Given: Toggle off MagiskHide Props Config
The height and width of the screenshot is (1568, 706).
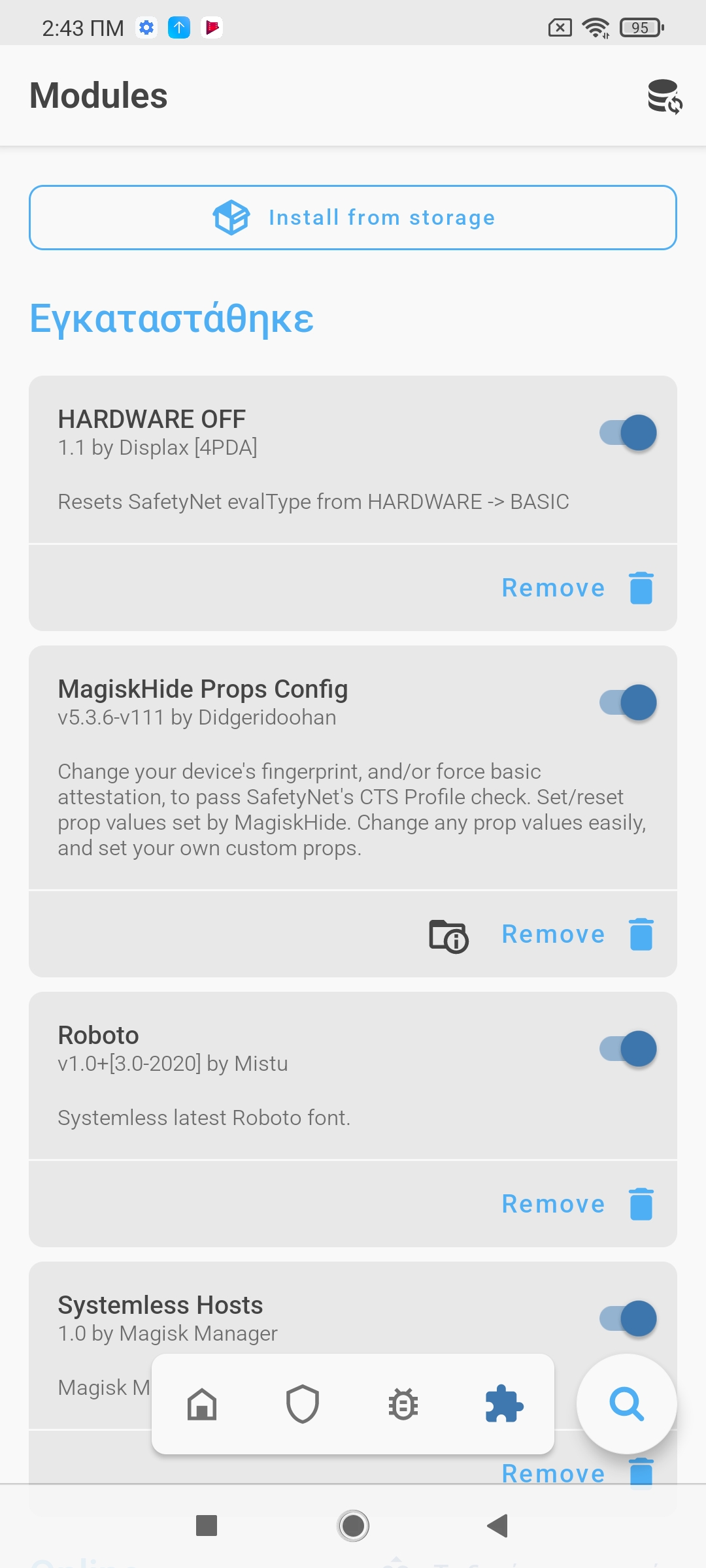Looking at the screenshot, I should (628, 702).
